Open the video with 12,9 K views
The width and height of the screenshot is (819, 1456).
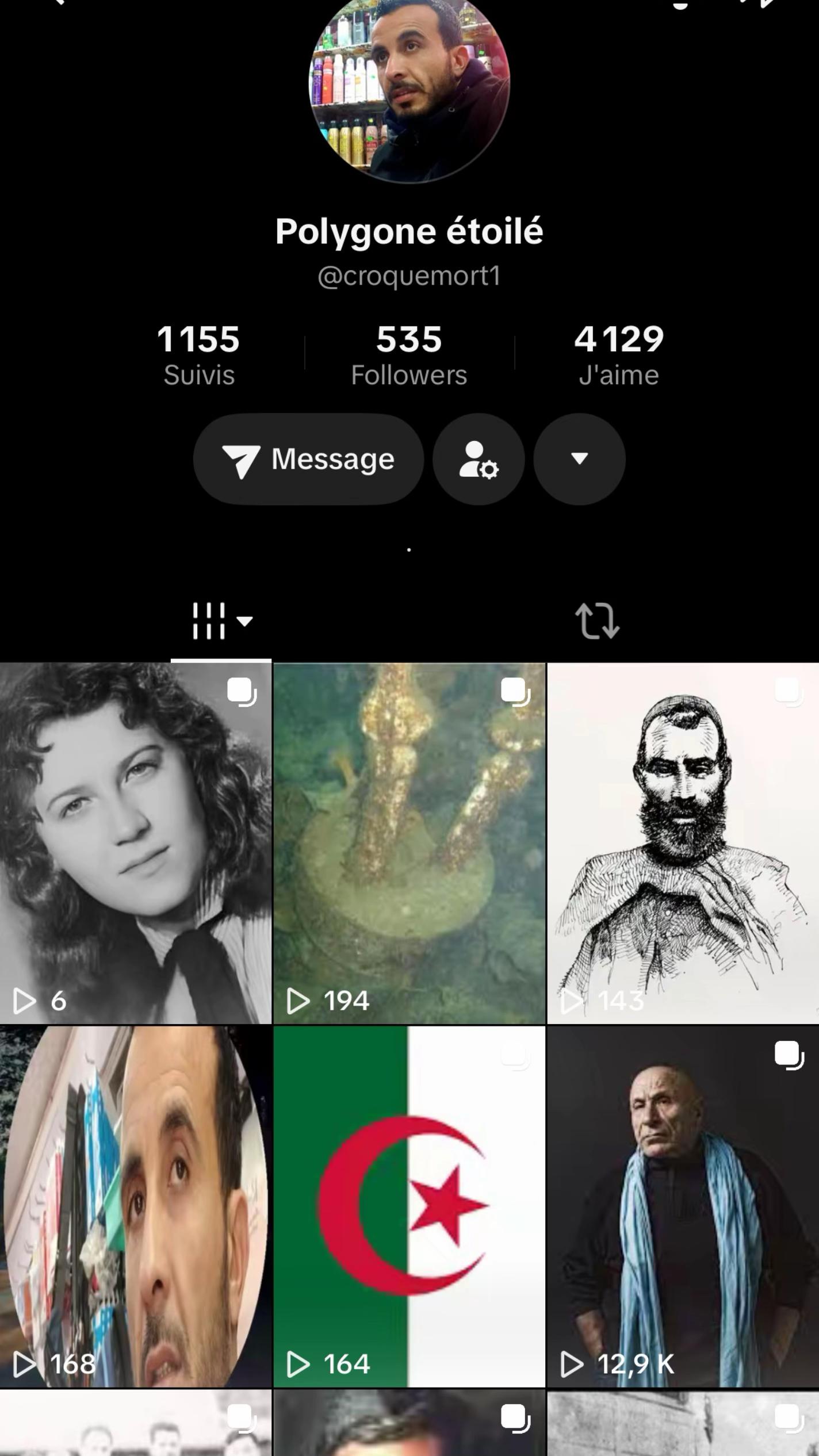pyautogui.click(x=683, y=1206)
